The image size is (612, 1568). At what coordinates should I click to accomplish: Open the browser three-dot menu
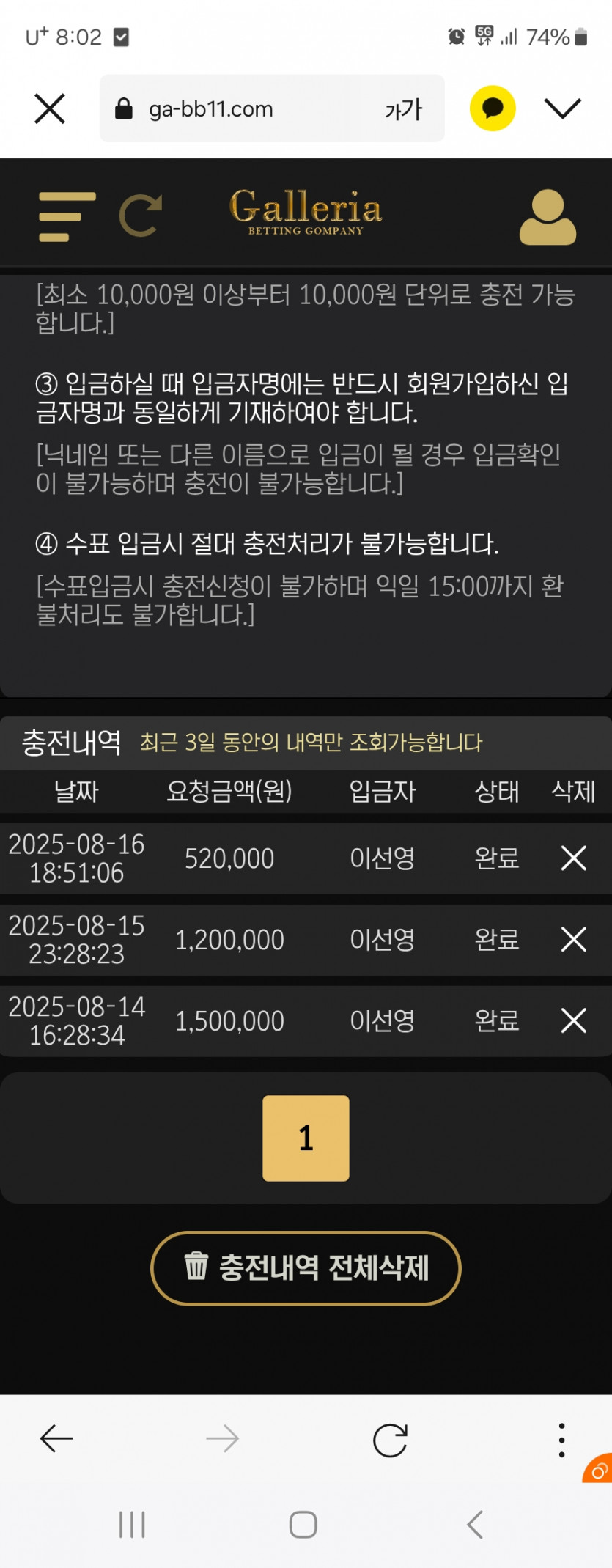tap(561, 1440)
